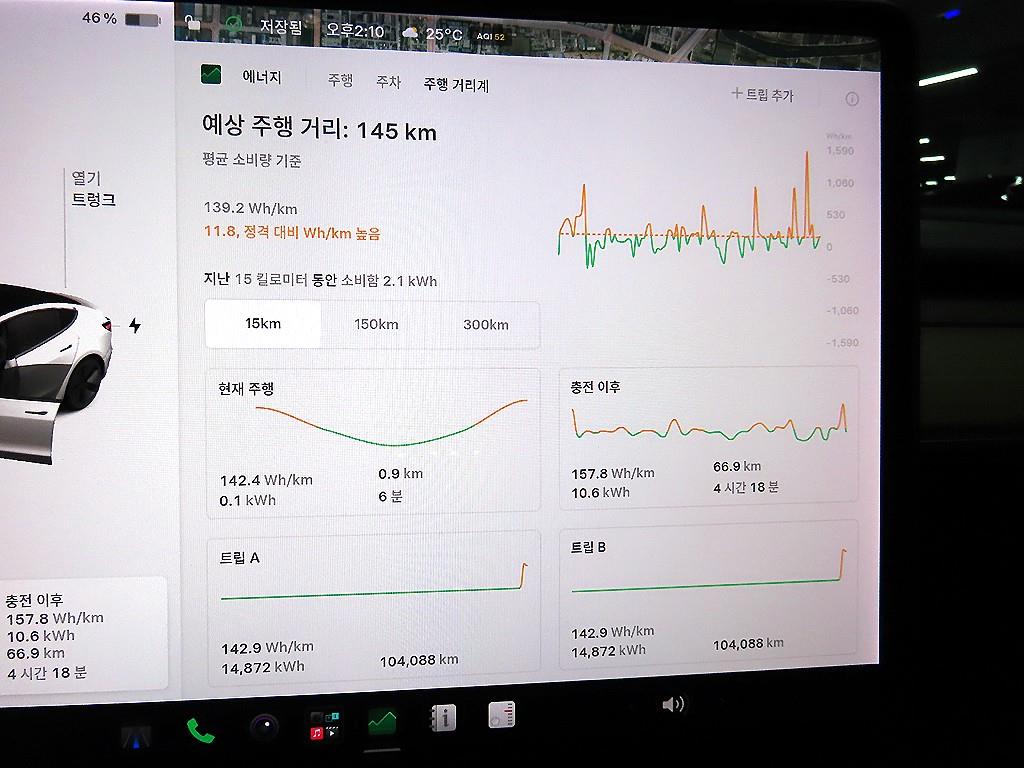Select the 150km range segment
1024x768 pixels.
tap(376, 324)
